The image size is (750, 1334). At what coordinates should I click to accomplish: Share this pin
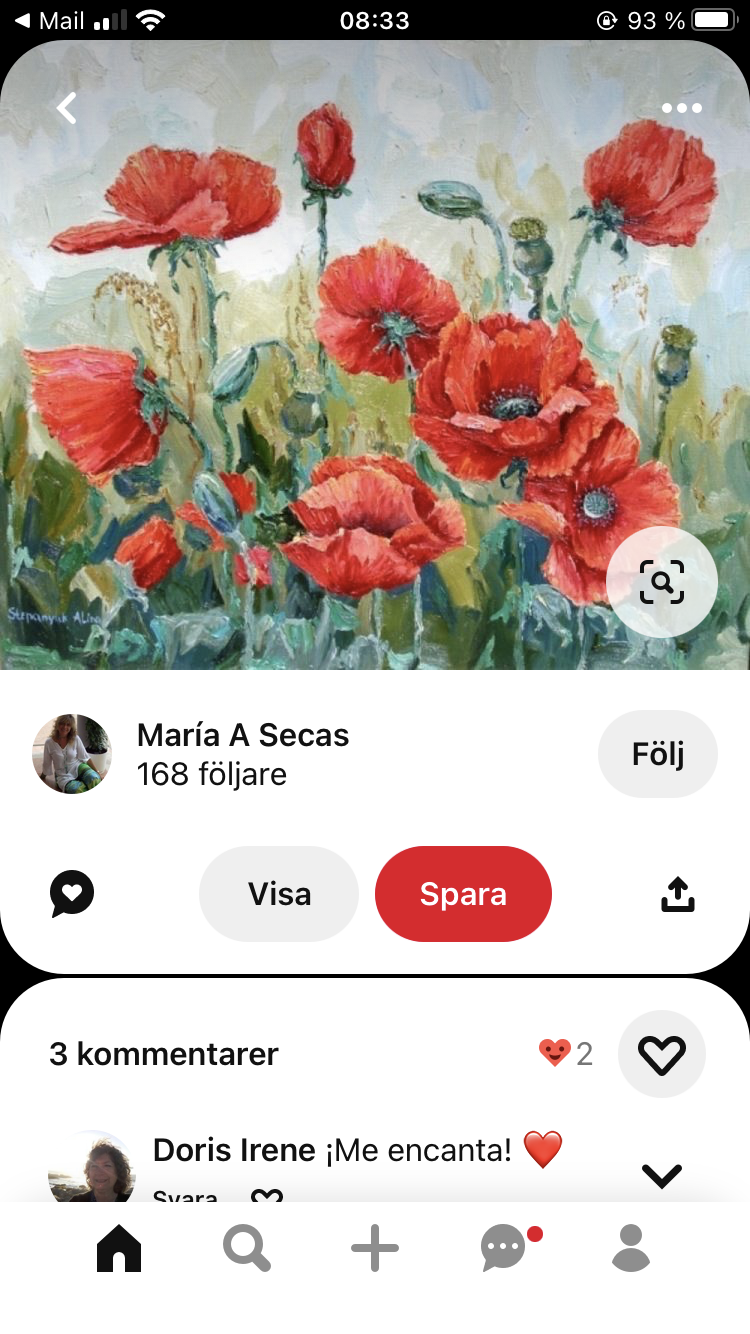point(677,893)
